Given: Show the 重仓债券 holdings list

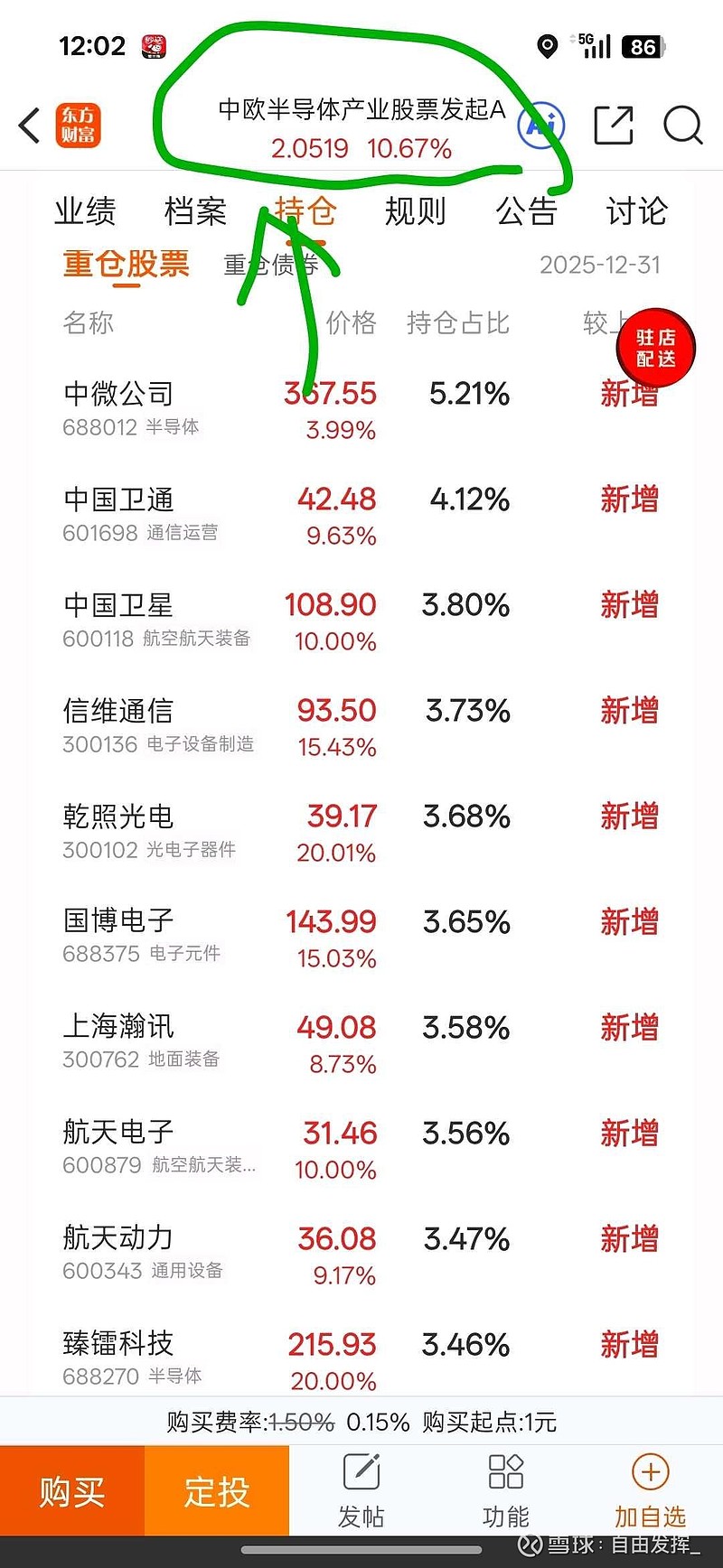Looking at the screenshot, I should point(271,265).
